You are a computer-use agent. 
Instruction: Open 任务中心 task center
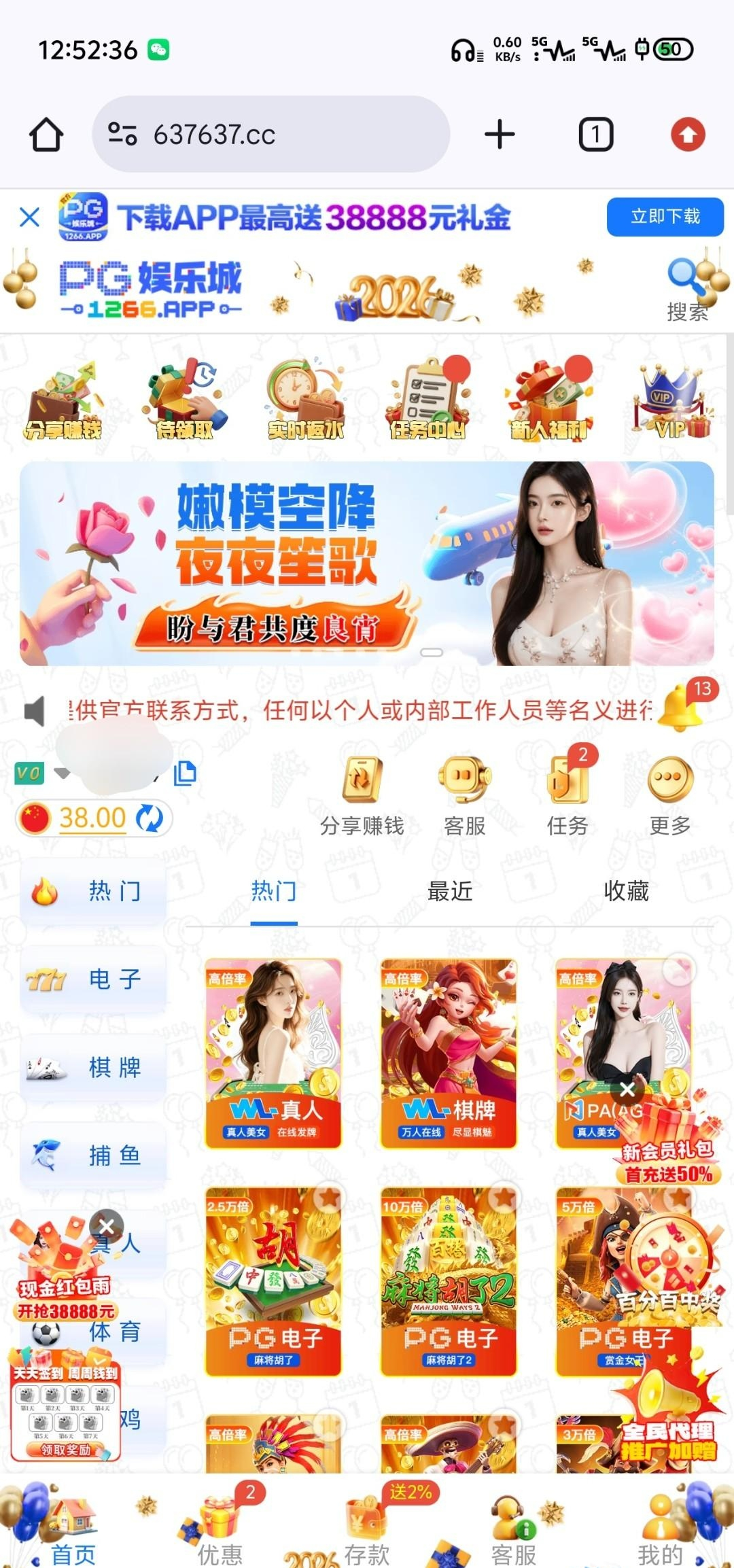427,400
